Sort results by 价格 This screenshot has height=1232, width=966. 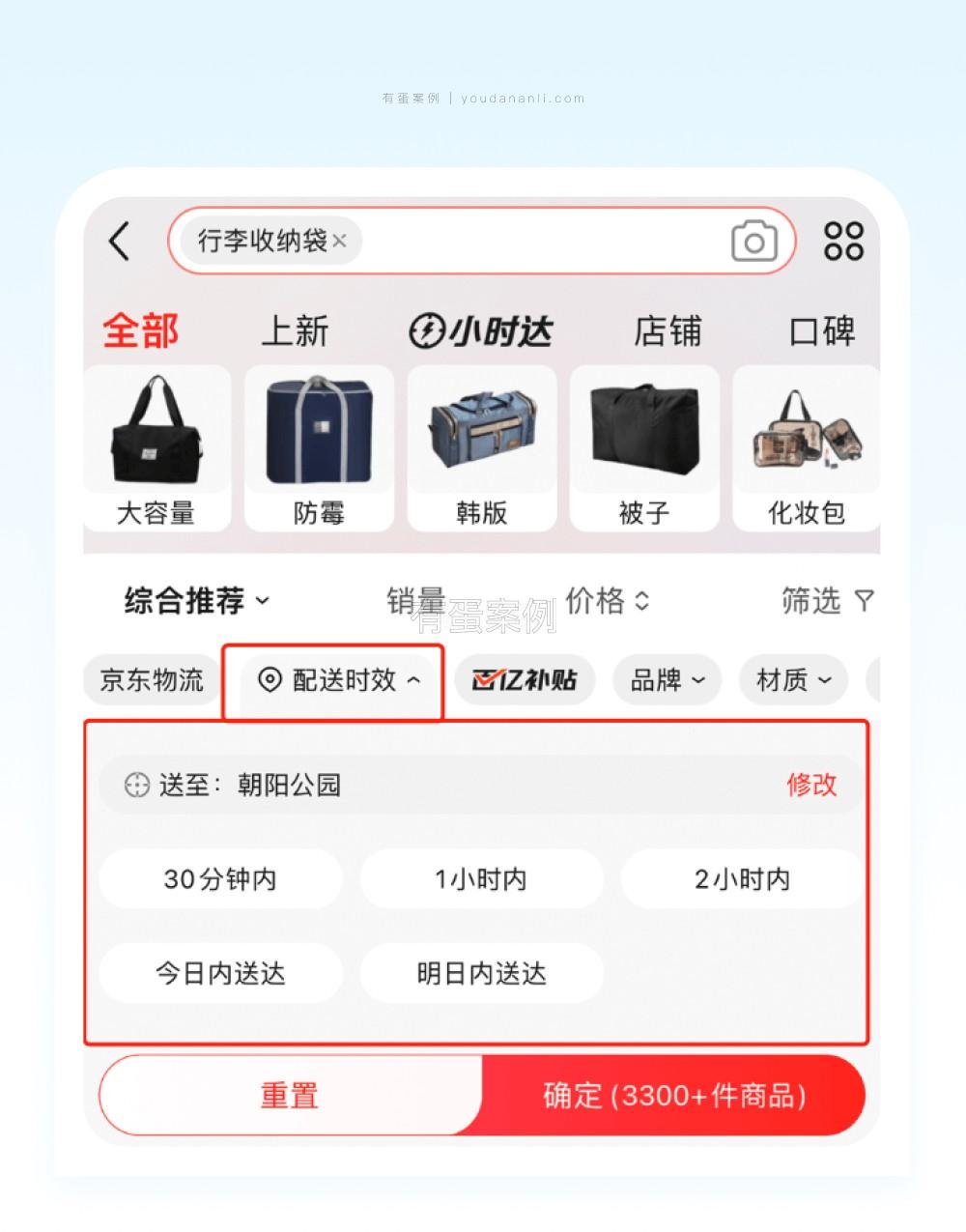[608, 601]
